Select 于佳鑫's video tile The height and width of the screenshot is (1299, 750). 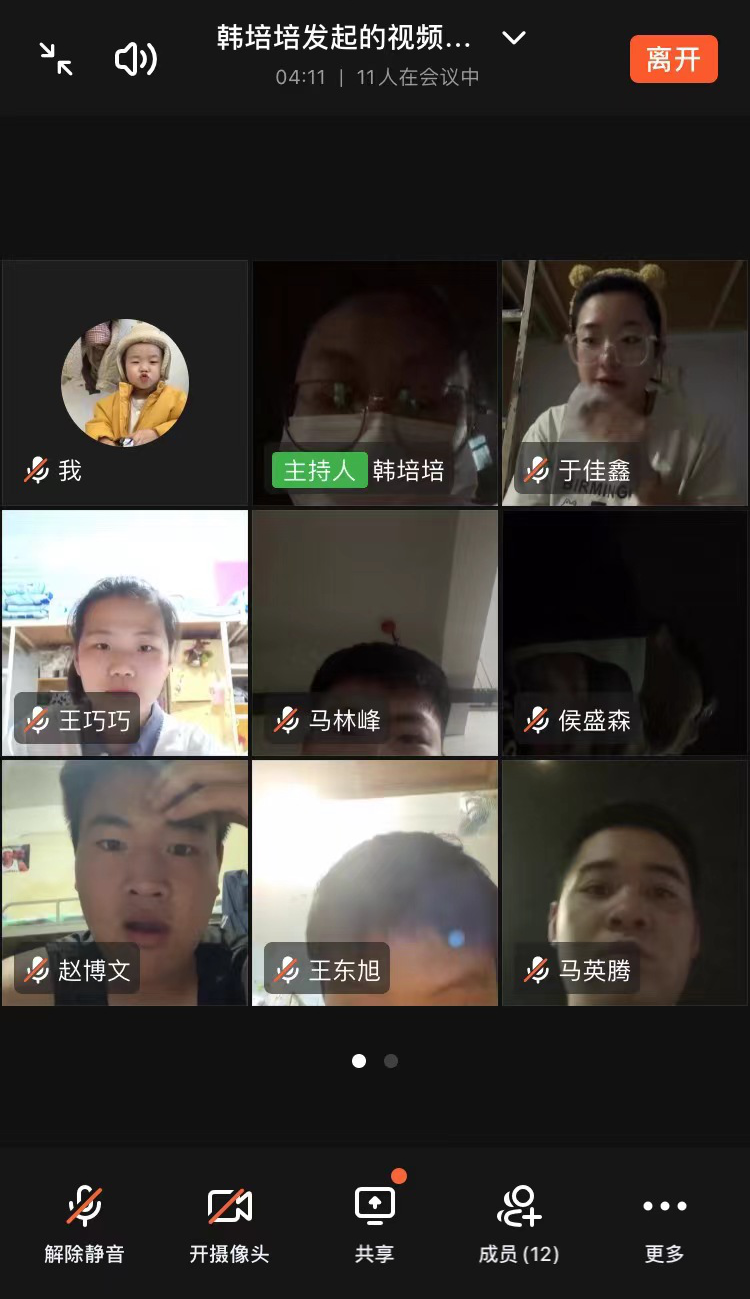point(625,383)
